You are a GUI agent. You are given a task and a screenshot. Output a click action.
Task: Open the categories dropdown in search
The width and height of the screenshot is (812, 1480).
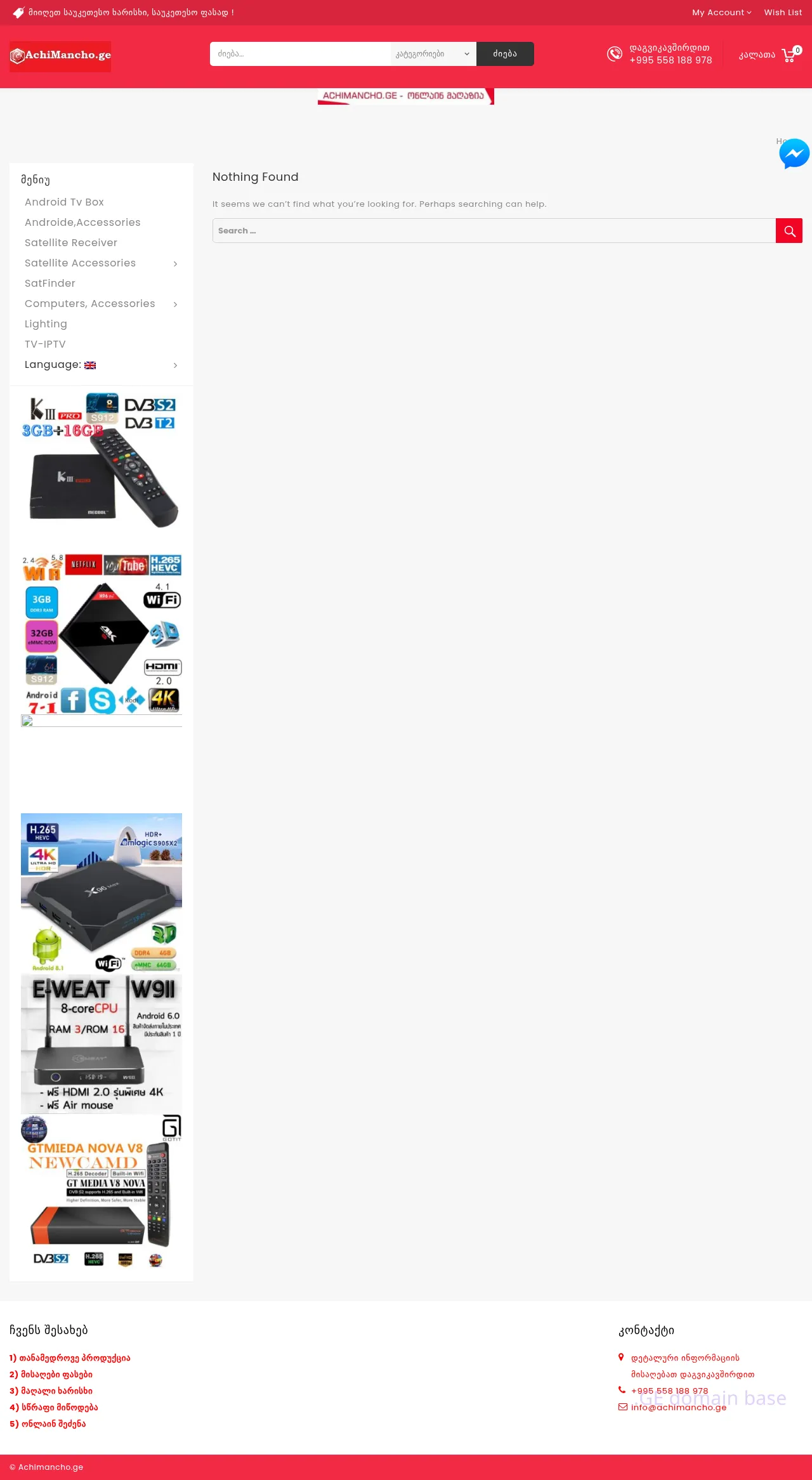click(x=433, y=54)
